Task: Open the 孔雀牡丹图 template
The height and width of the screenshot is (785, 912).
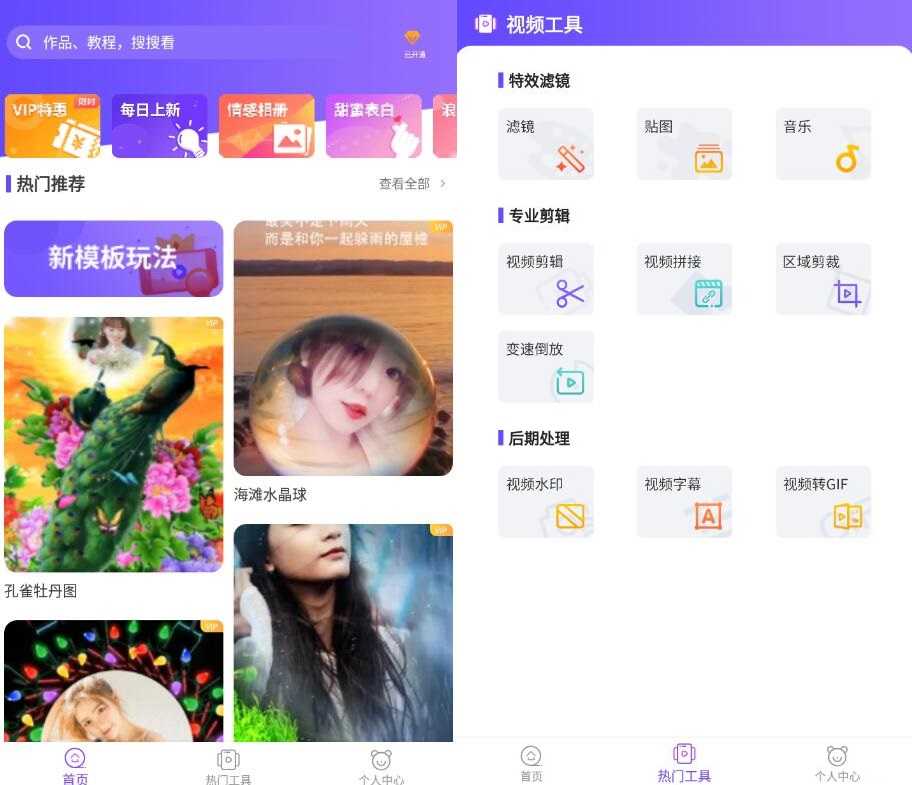Action: pos(114,445)
